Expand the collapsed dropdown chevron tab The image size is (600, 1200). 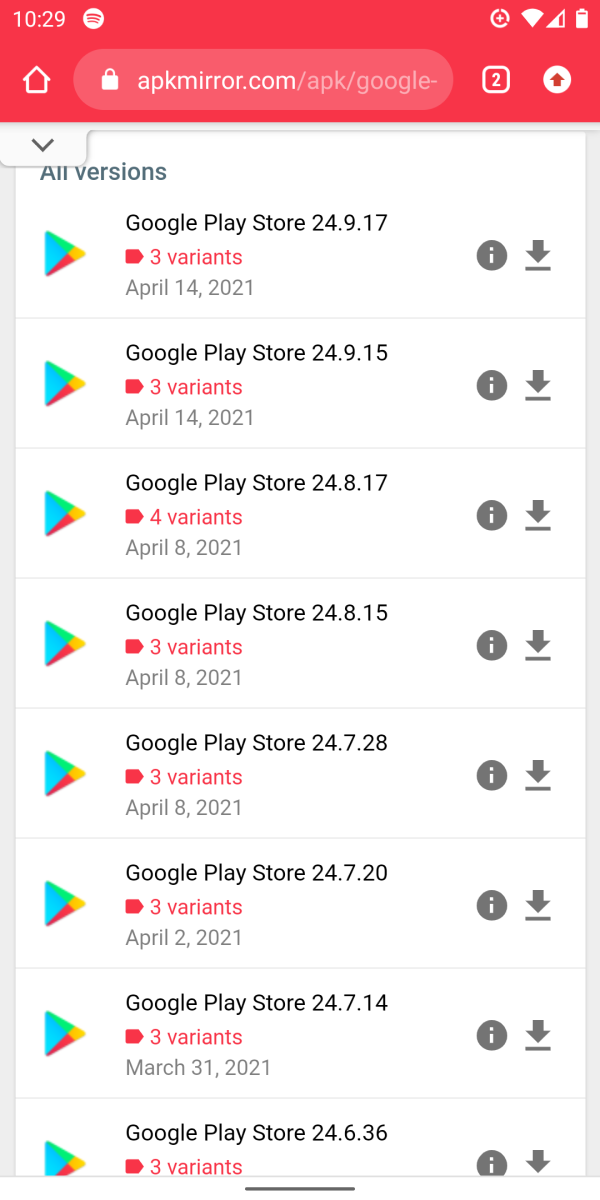(43, 145)
